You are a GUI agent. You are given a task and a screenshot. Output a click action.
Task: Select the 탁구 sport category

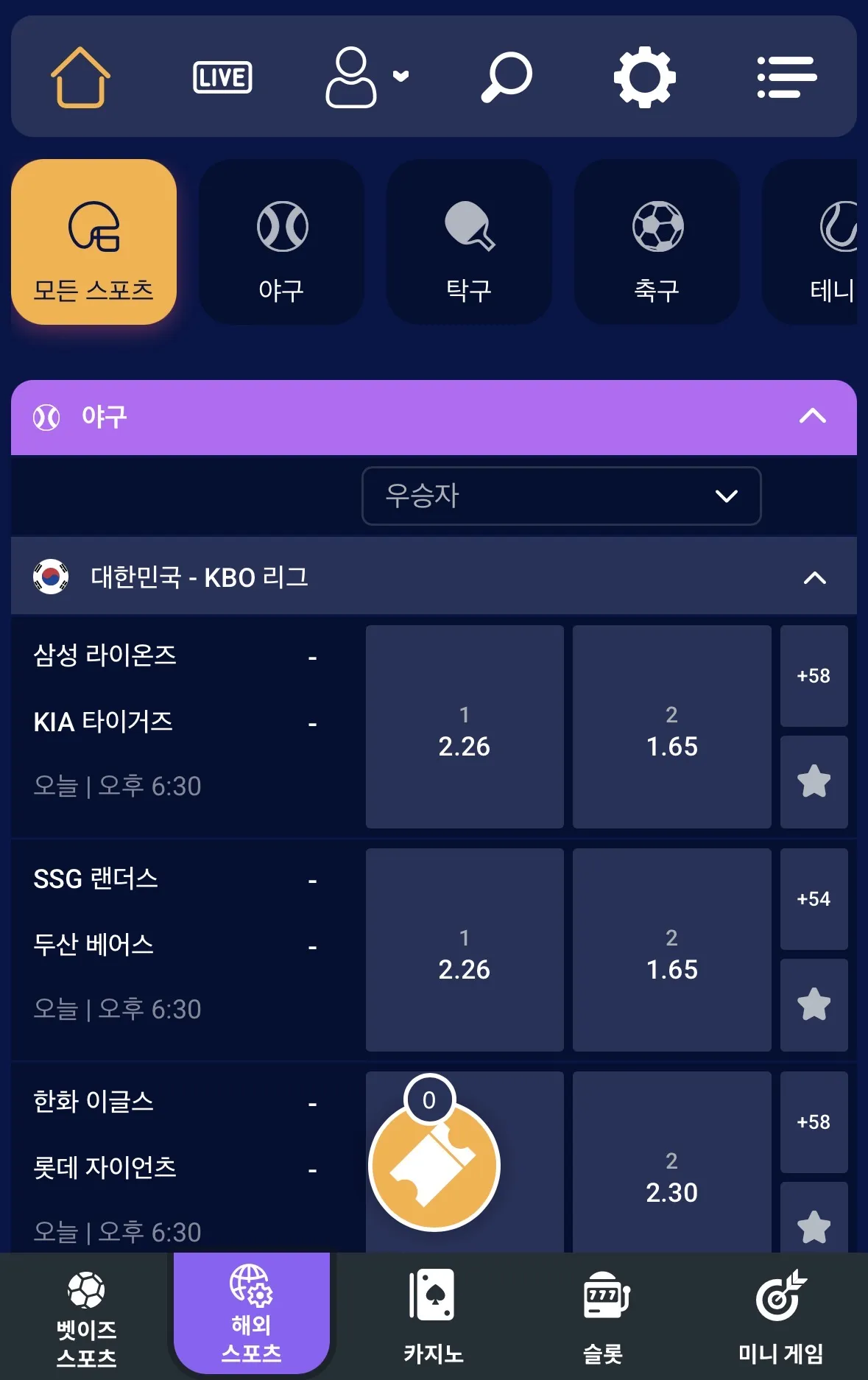click(x=469, y=242)
